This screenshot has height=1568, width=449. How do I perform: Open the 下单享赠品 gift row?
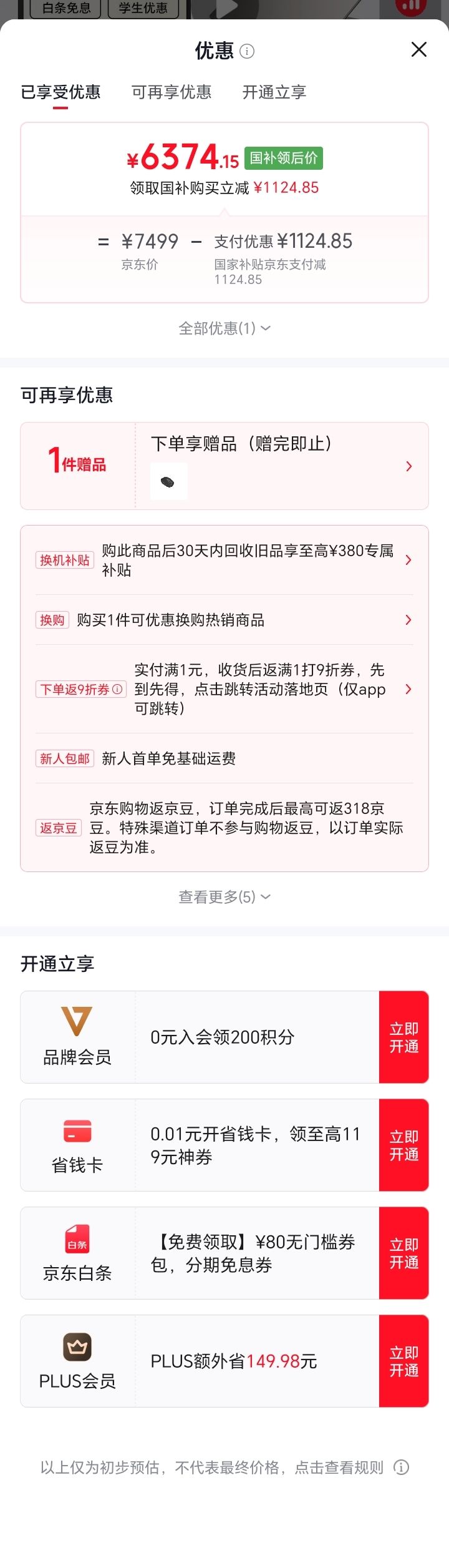224,466
